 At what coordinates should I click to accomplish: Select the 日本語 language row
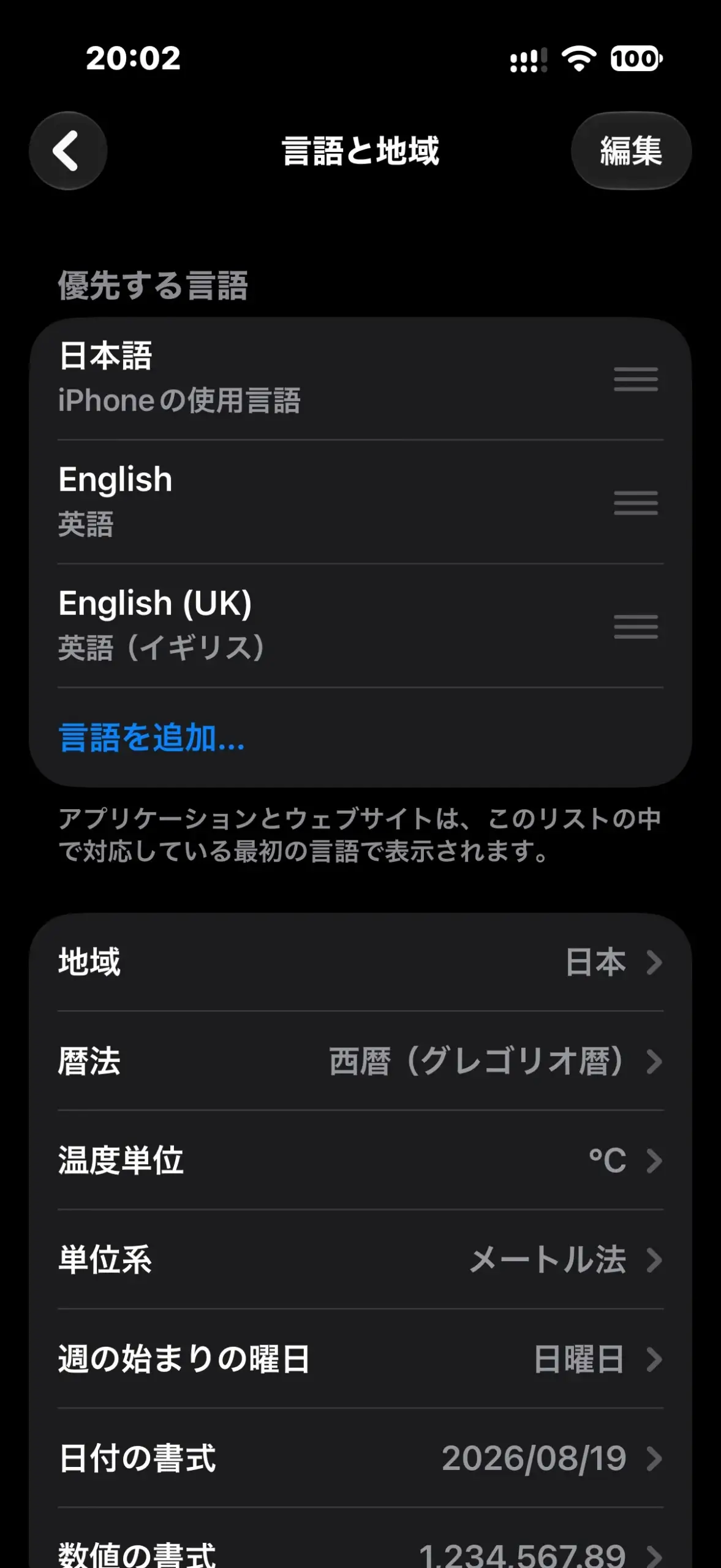point(360,379)
